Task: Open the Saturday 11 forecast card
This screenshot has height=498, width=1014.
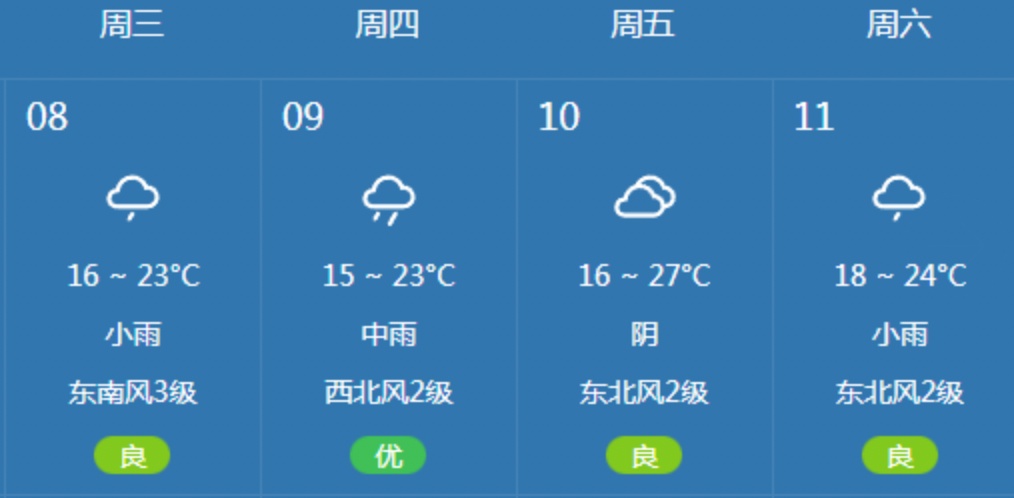Action: (898, 285)
